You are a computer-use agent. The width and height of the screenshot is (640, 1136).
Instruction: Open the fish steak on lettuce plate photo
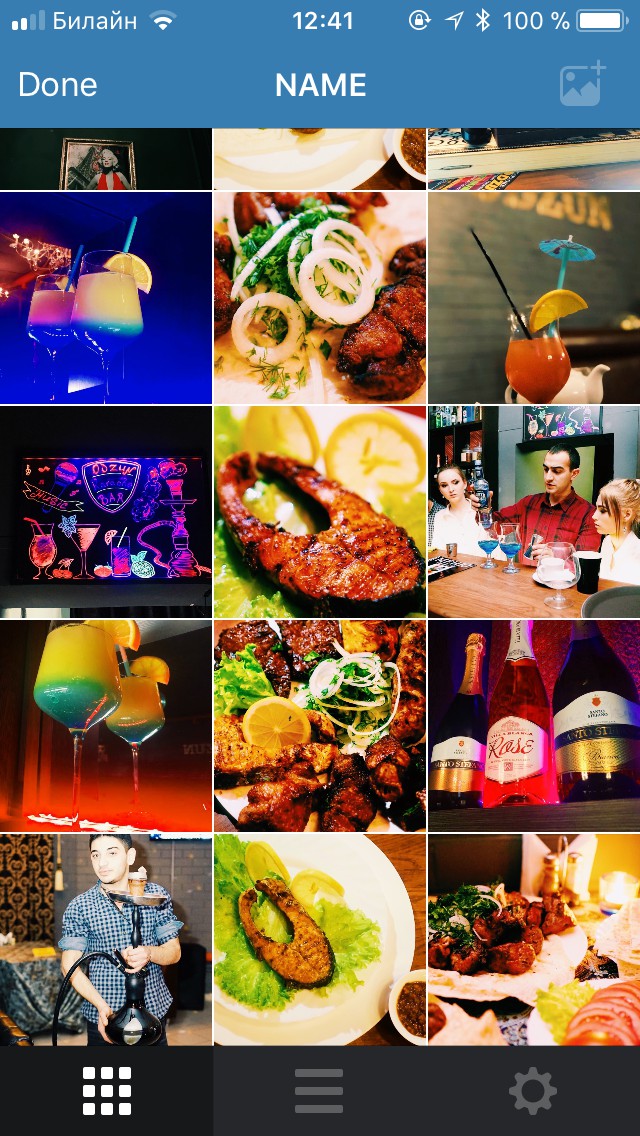(320, 940)
